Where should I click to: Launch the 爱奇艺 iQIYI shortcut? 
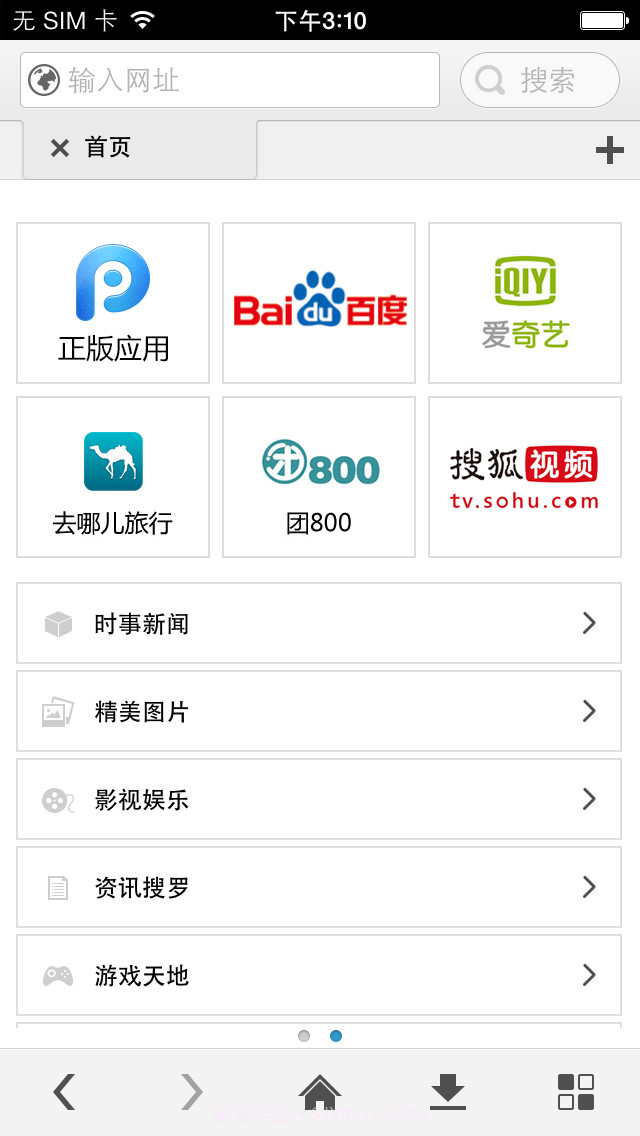pos(525,303)
